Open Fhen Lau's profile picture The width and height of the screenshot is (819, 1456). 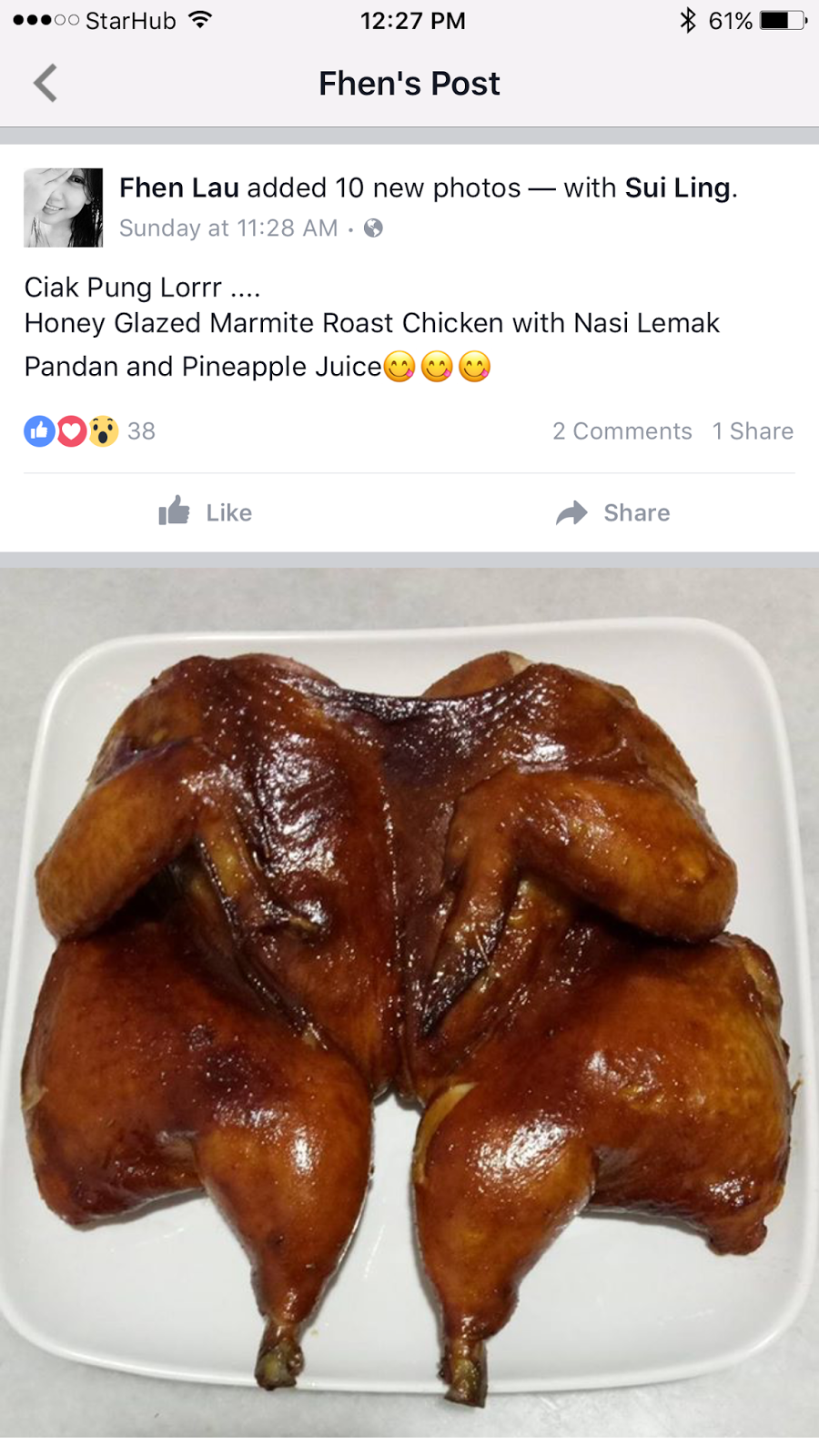pos(63,207)
